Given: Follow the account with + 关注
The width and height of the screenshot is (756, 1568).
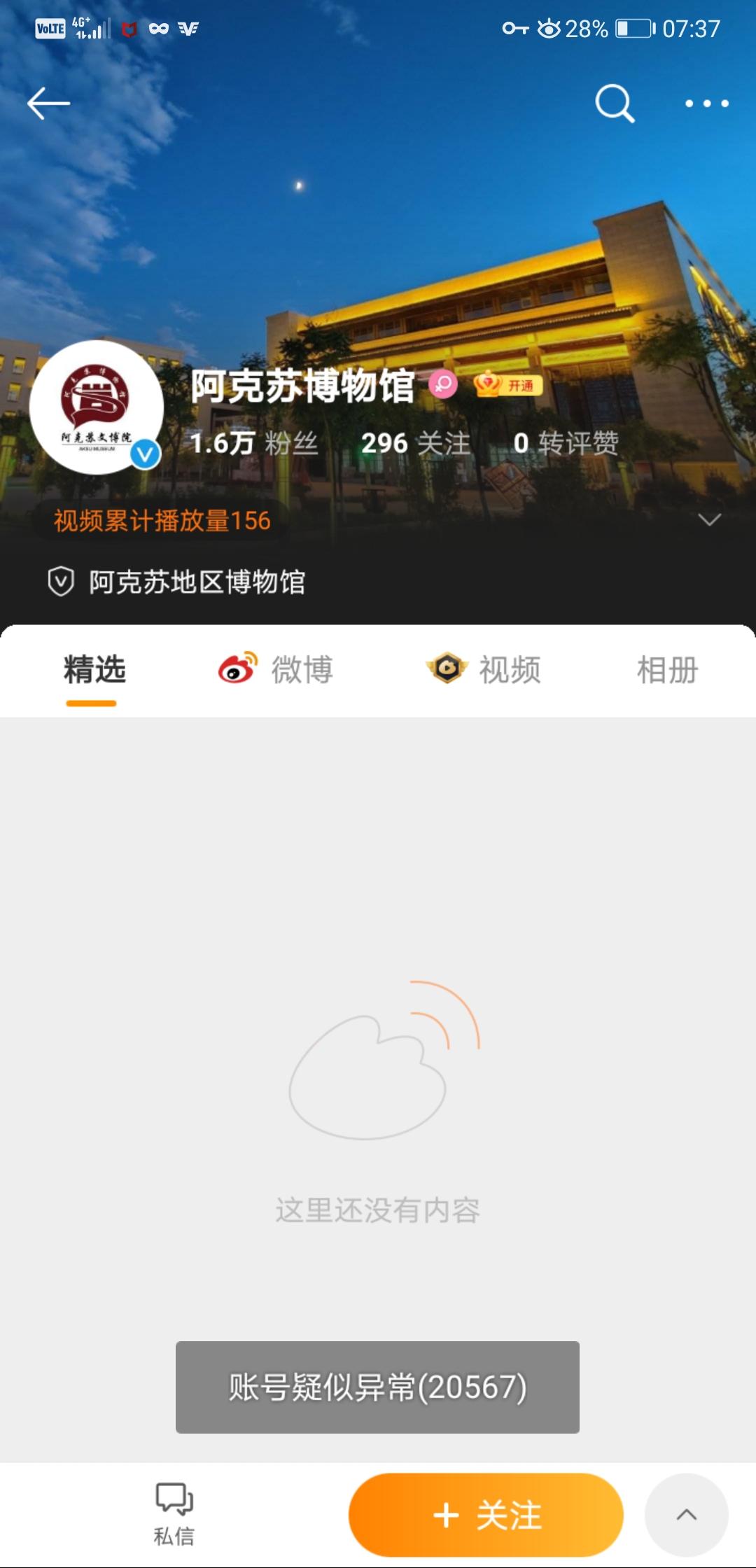Looking at the screenshot, I should [486, 1515].
